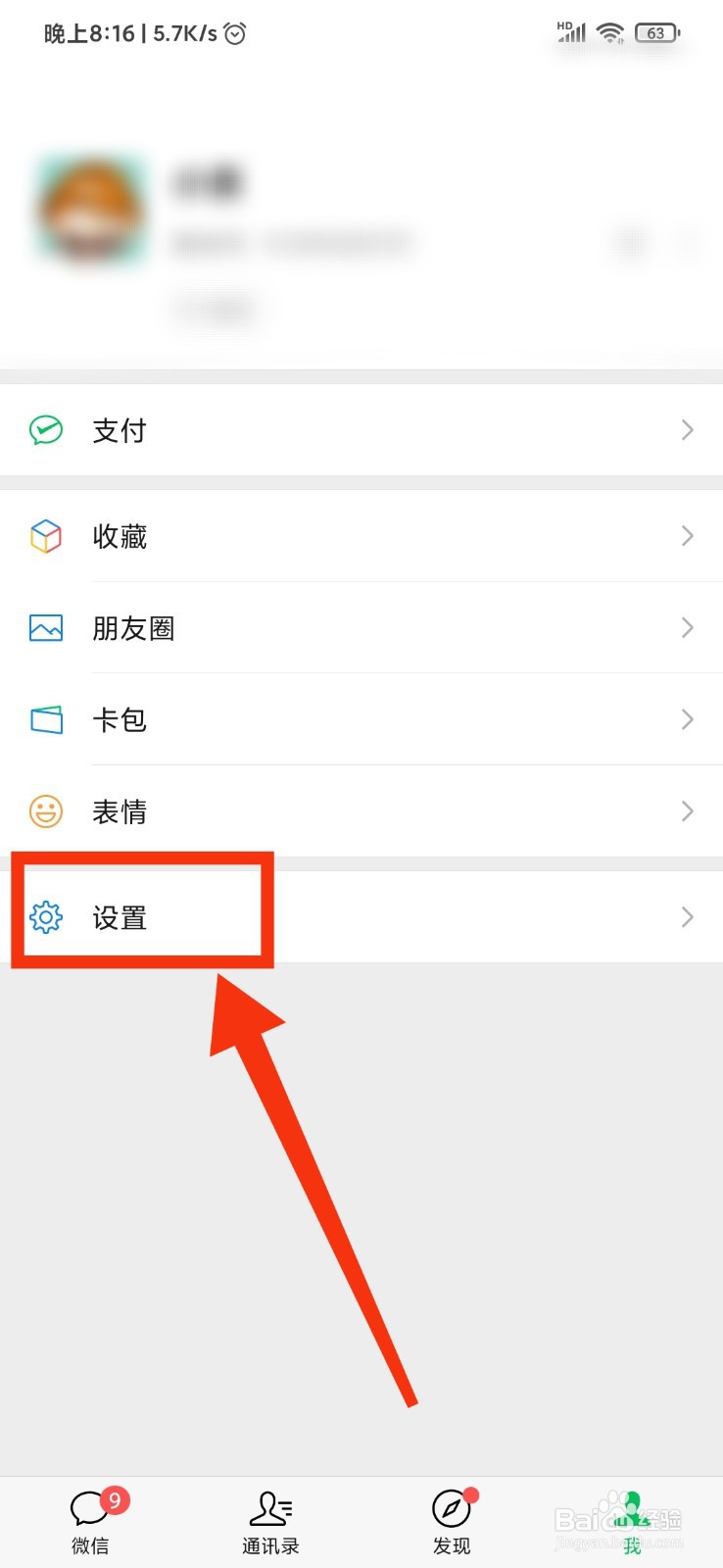Expand the 支付 row chevron
Image resolution: width=723 pixels, height=1568 pixels.
[686, 430]
